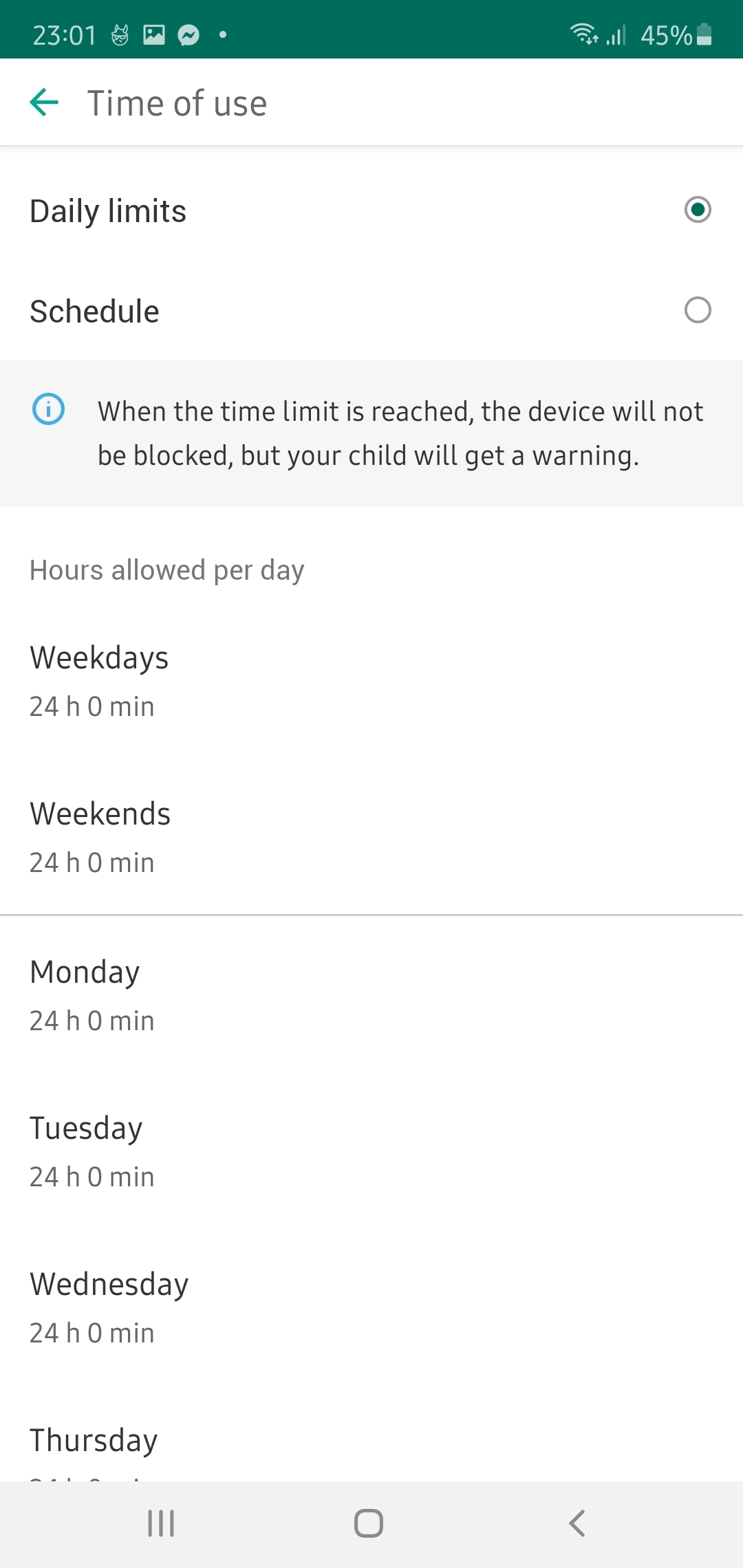Open recent apps from navigation bar
Screen dimensions: 743x1568
161,1523
